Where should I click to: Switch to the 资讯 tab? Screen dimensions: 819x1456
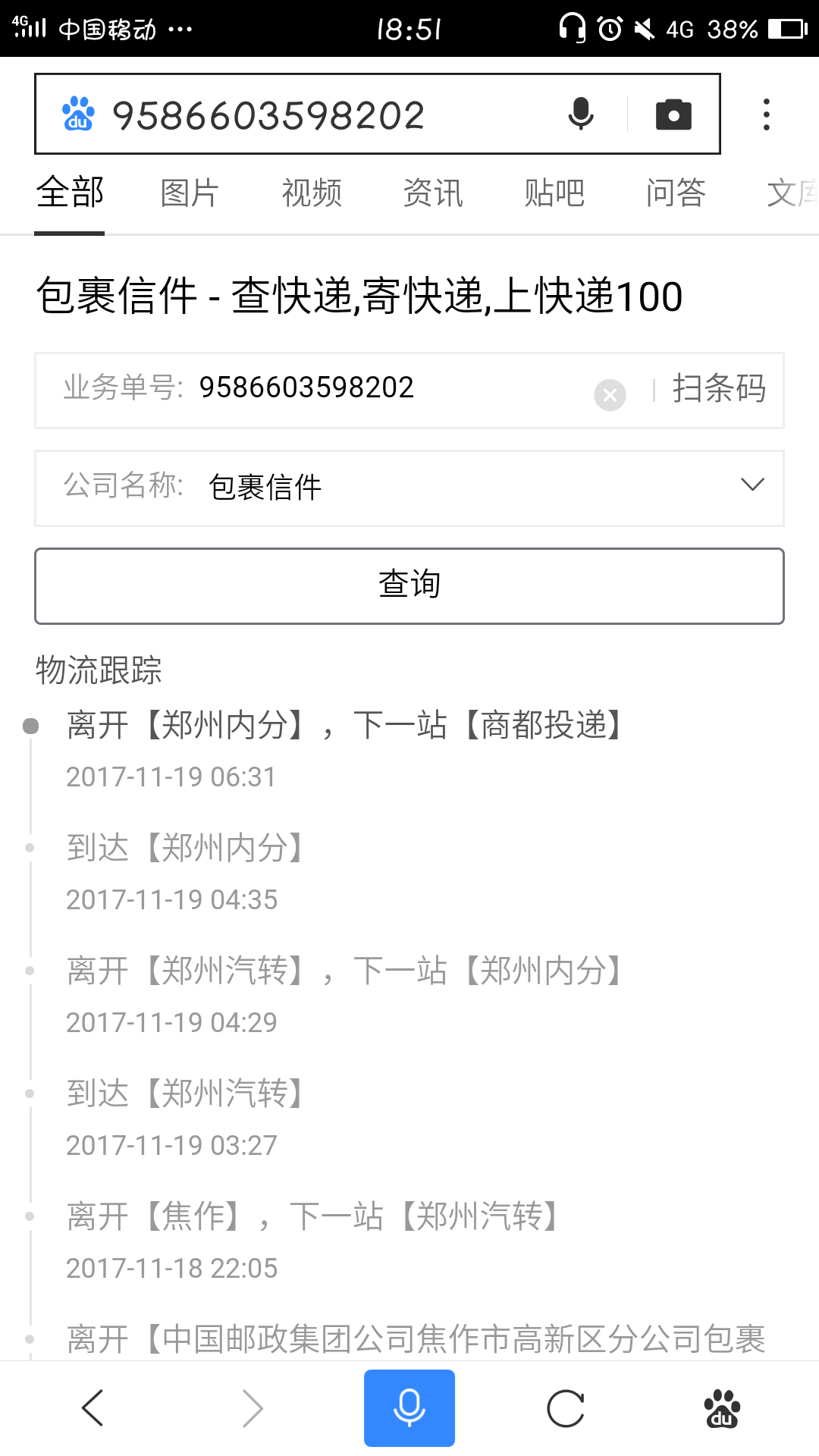coord(433,193)
